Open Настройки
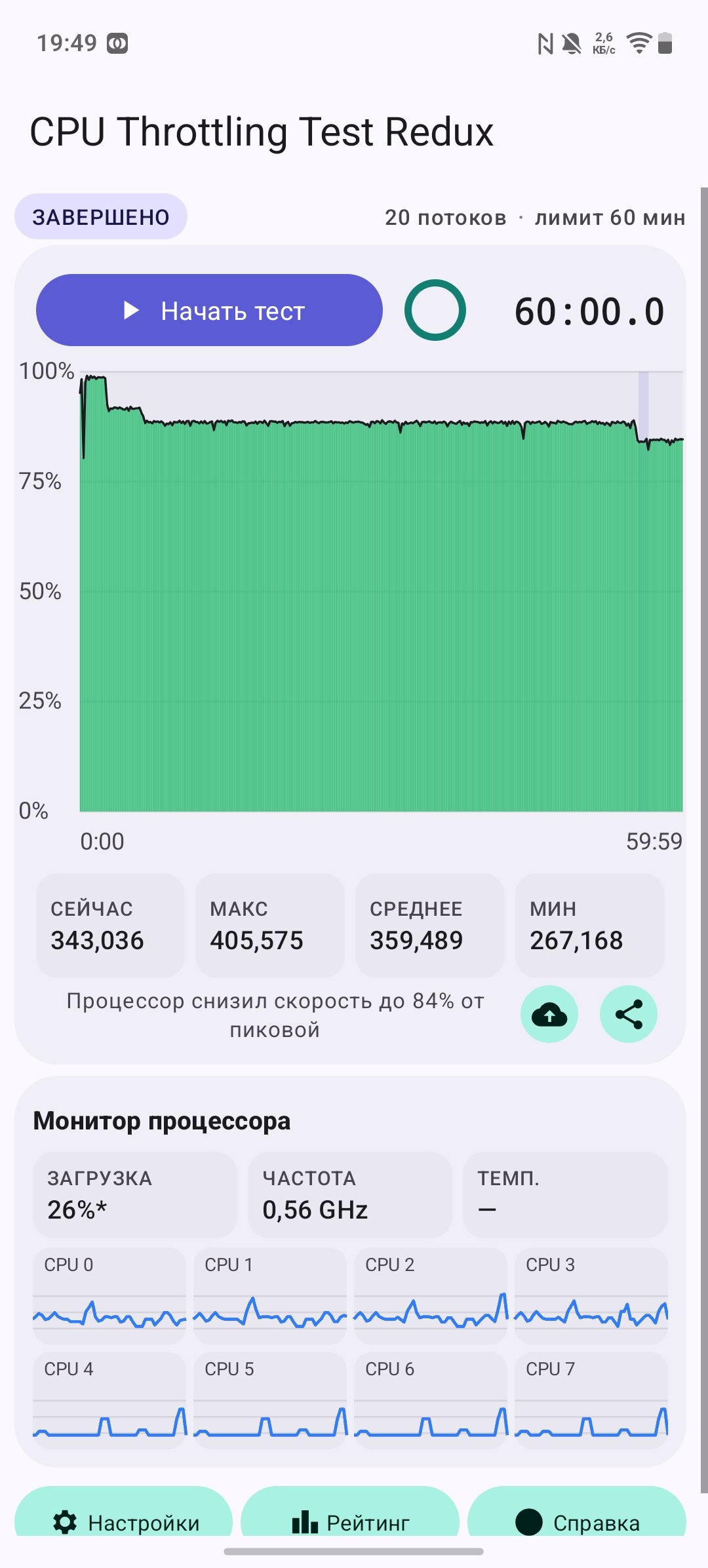 [x=124, y=1514]
